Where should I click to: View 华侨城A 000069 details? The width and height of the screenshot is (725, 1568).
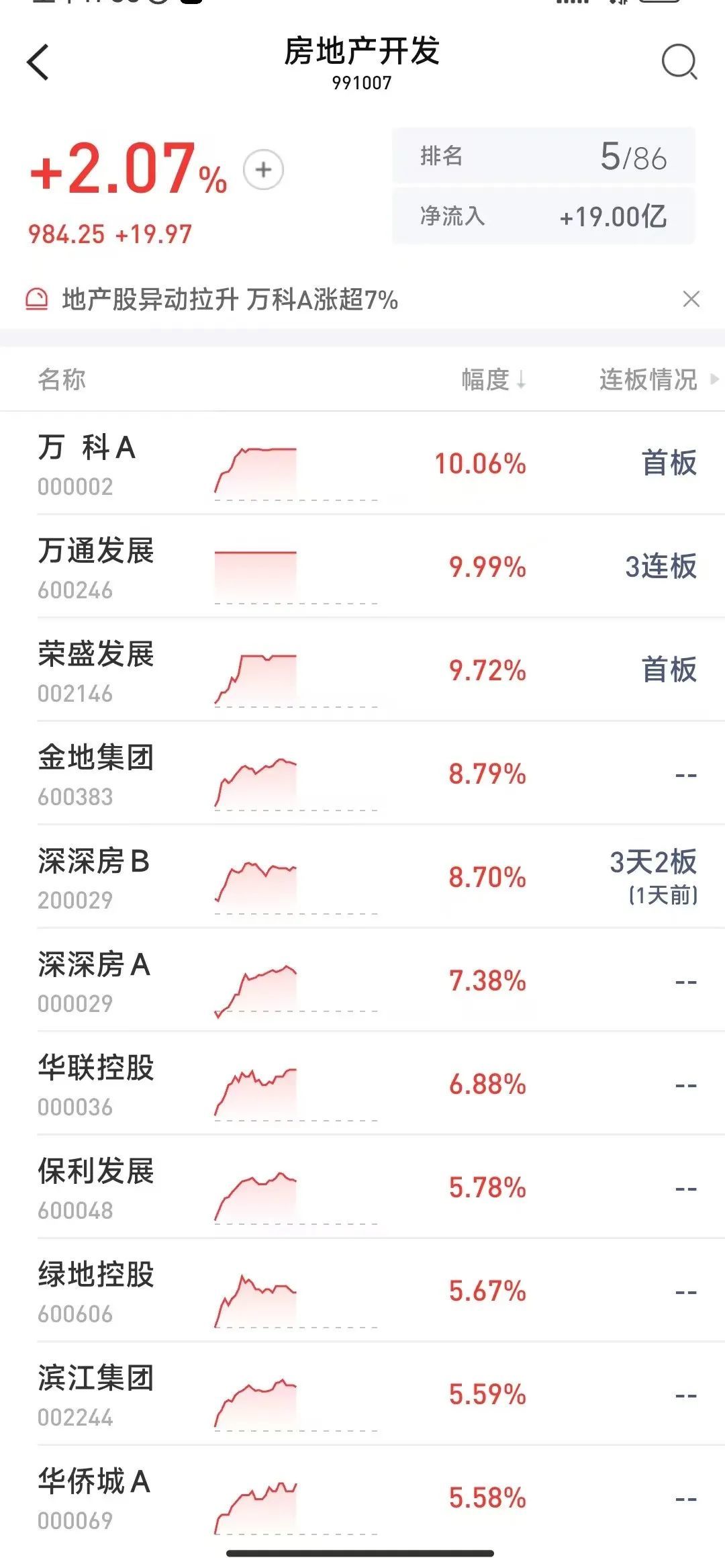click(362, 1497)
